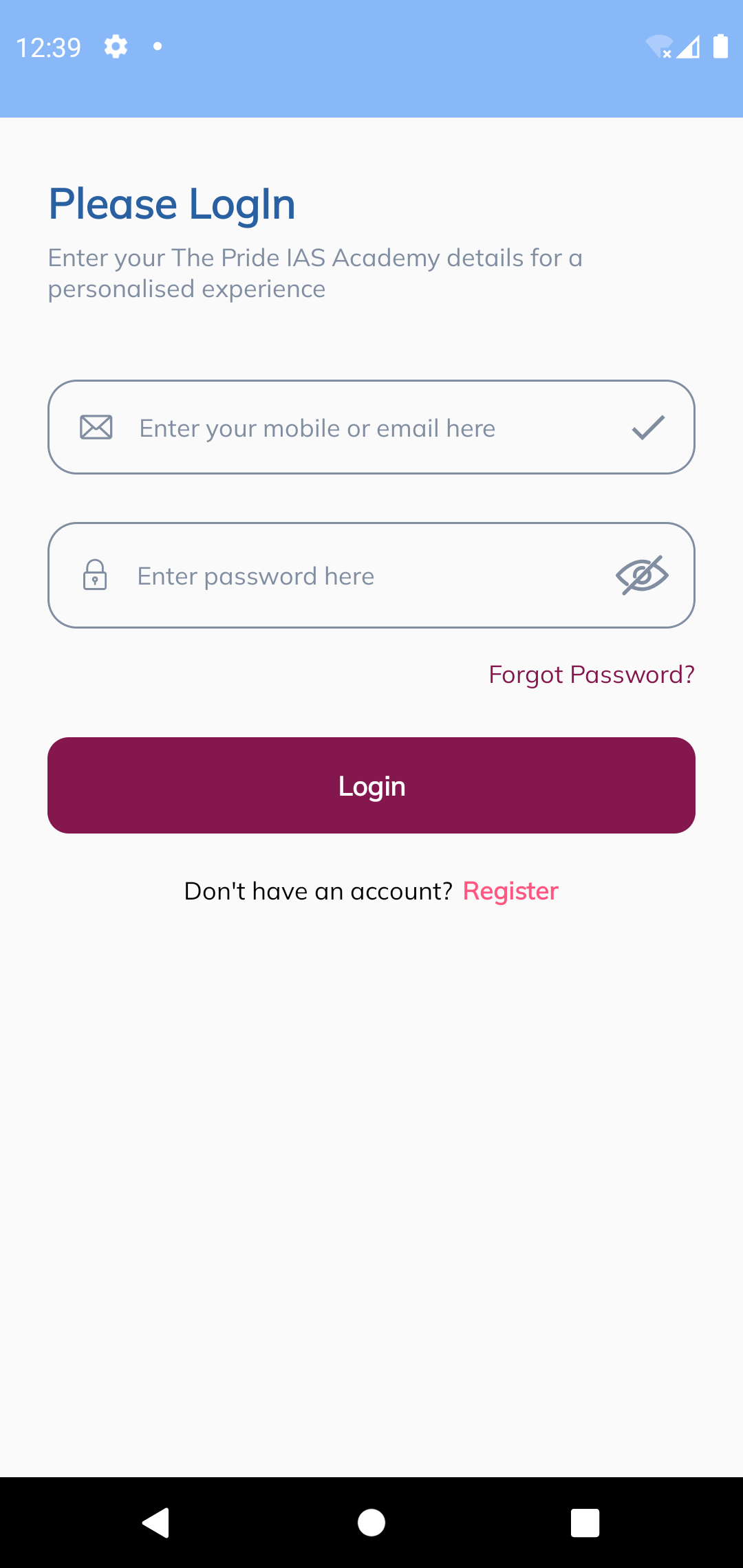
Task: Go to the home screen
Action: (x=371, y=1523)
